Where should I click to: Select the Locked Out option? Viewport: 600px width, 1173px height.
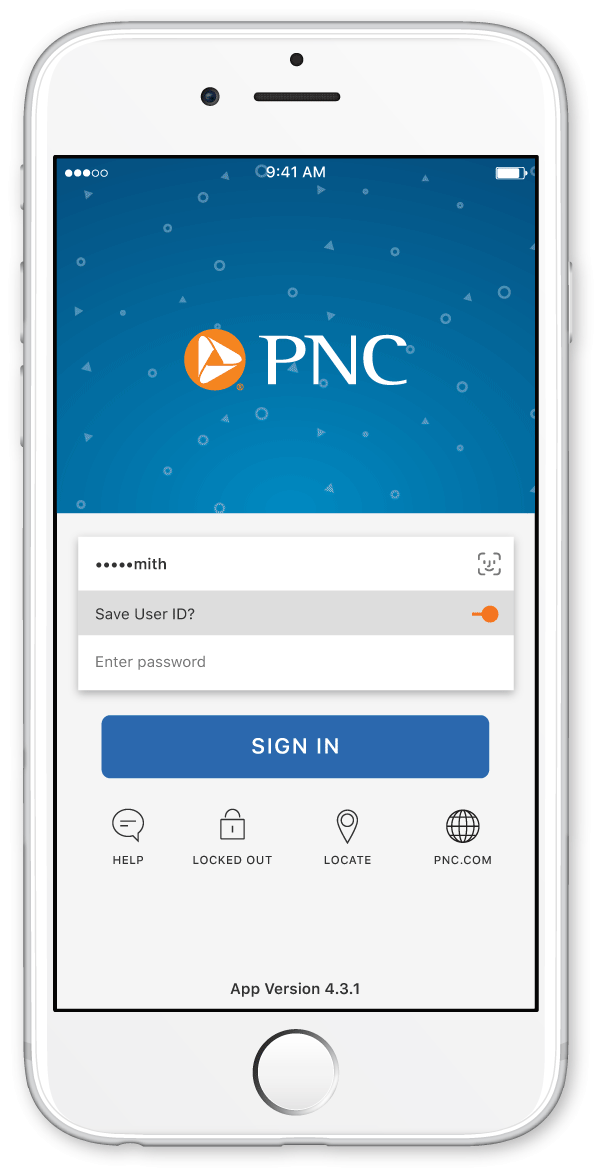tap(233, 837)
